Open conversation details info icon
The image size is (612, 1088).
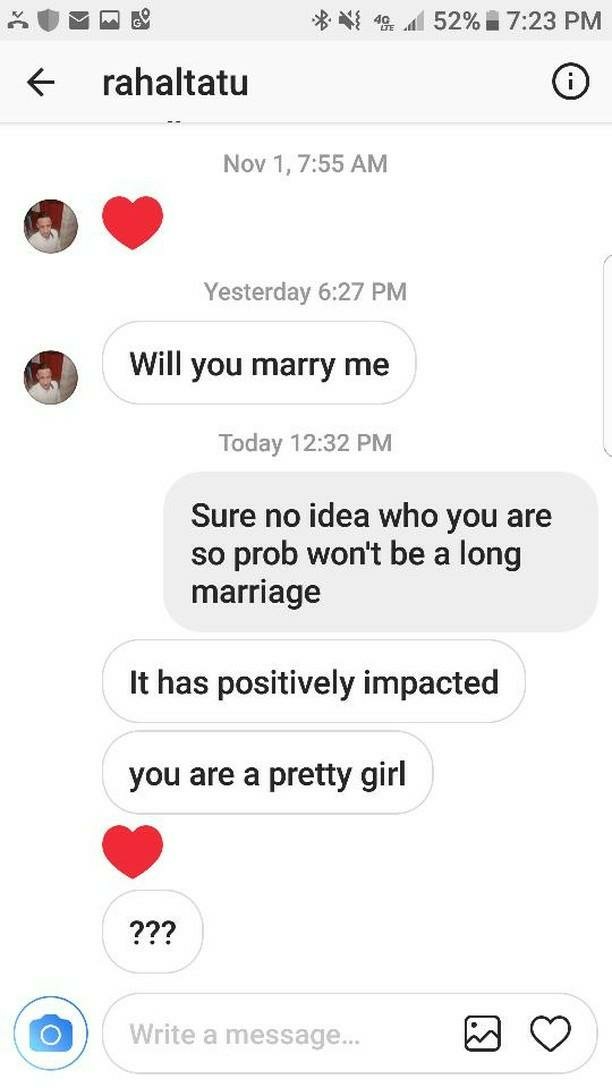pyautogui.click(x=570, y=83)
